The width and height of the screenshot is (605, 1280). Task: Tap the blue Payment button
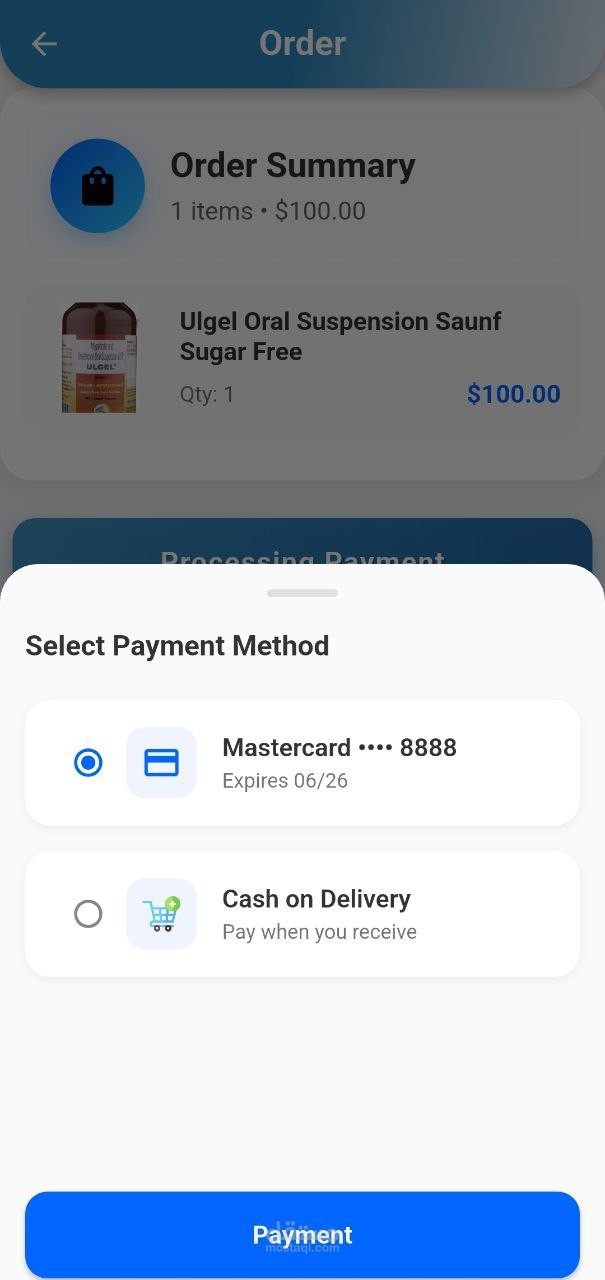[302, 1235]
